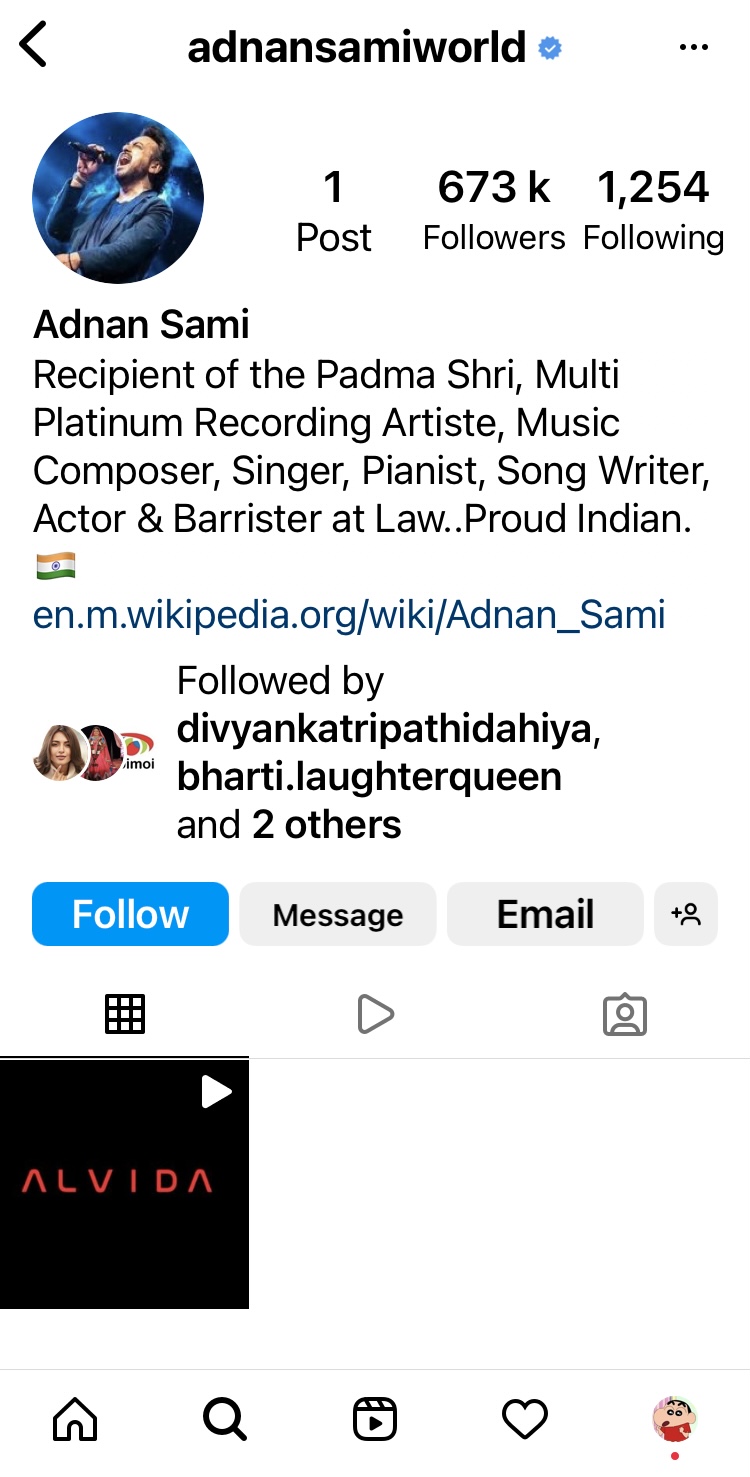Screen dimensions: 750x1477
Task: Switch to the reels tab
Action: [x=375, y=1014]
